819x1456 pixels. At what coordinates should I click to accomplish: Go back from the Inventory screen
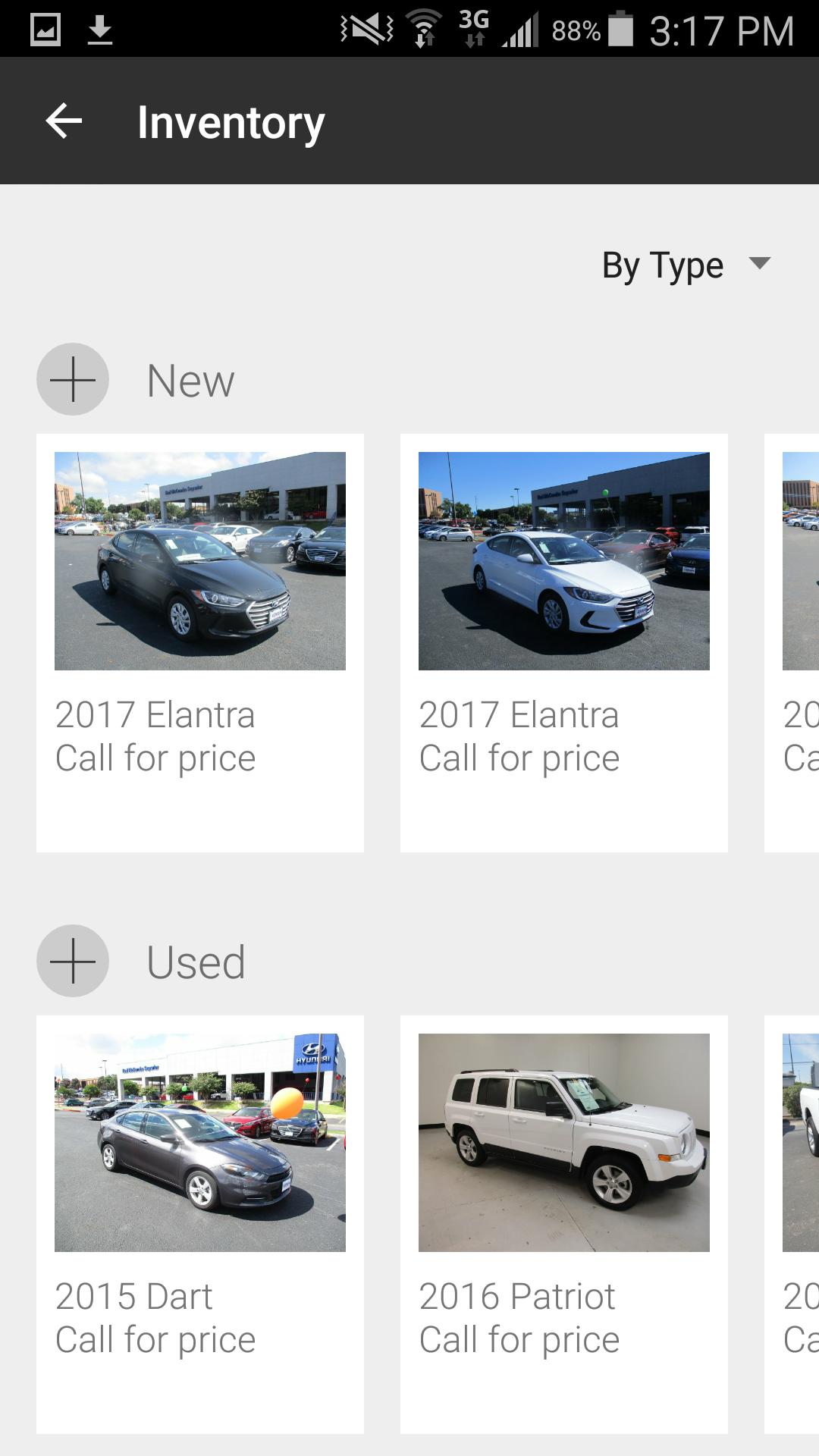[x=64, y=121]
